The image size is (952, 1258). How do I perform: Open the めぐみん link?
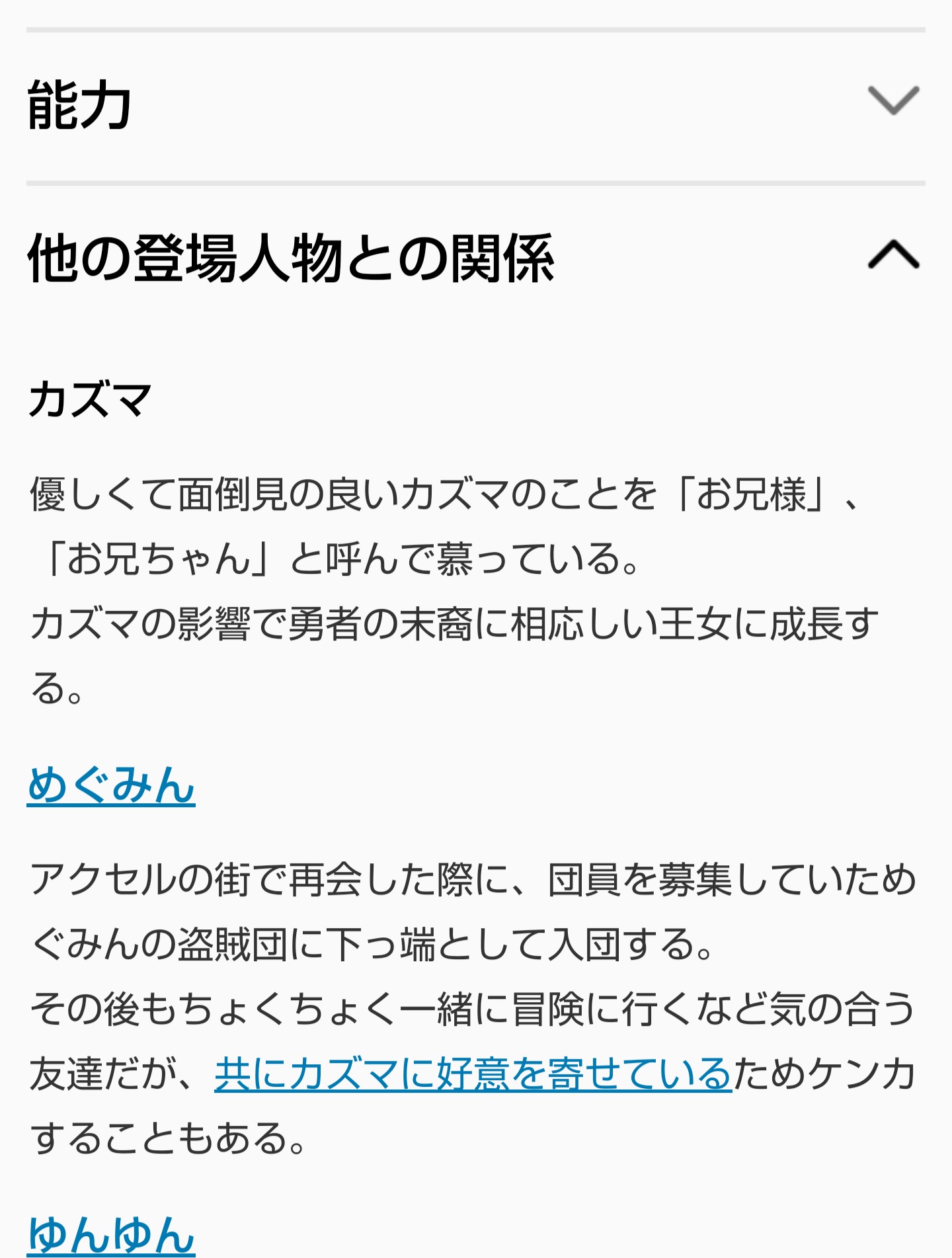pyautogui.click(x=111, y=785)
